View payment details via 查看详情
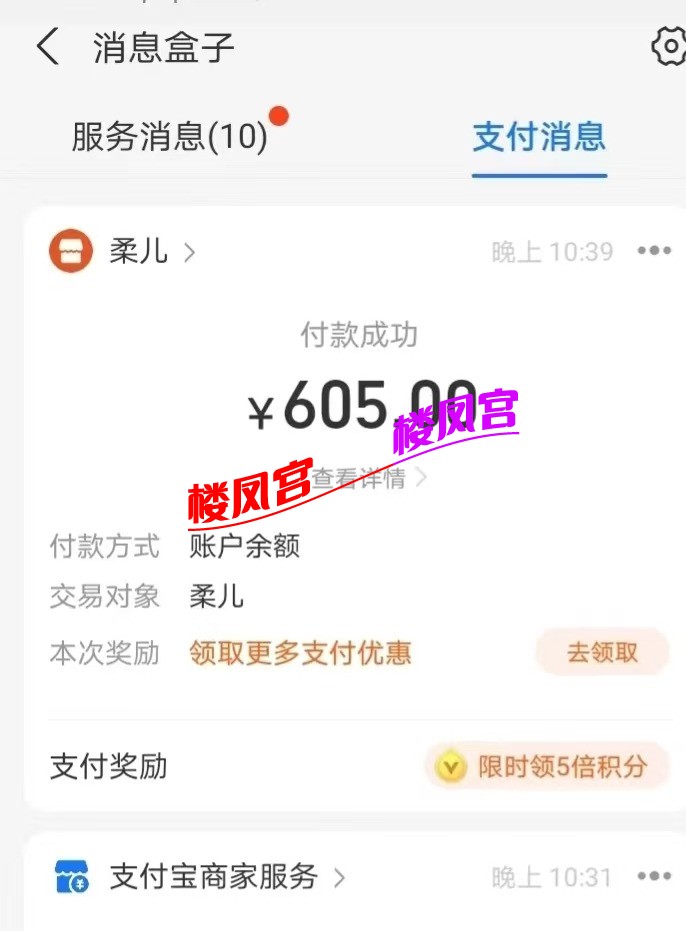Screen dimensions: 686x931 coord(368,478)
